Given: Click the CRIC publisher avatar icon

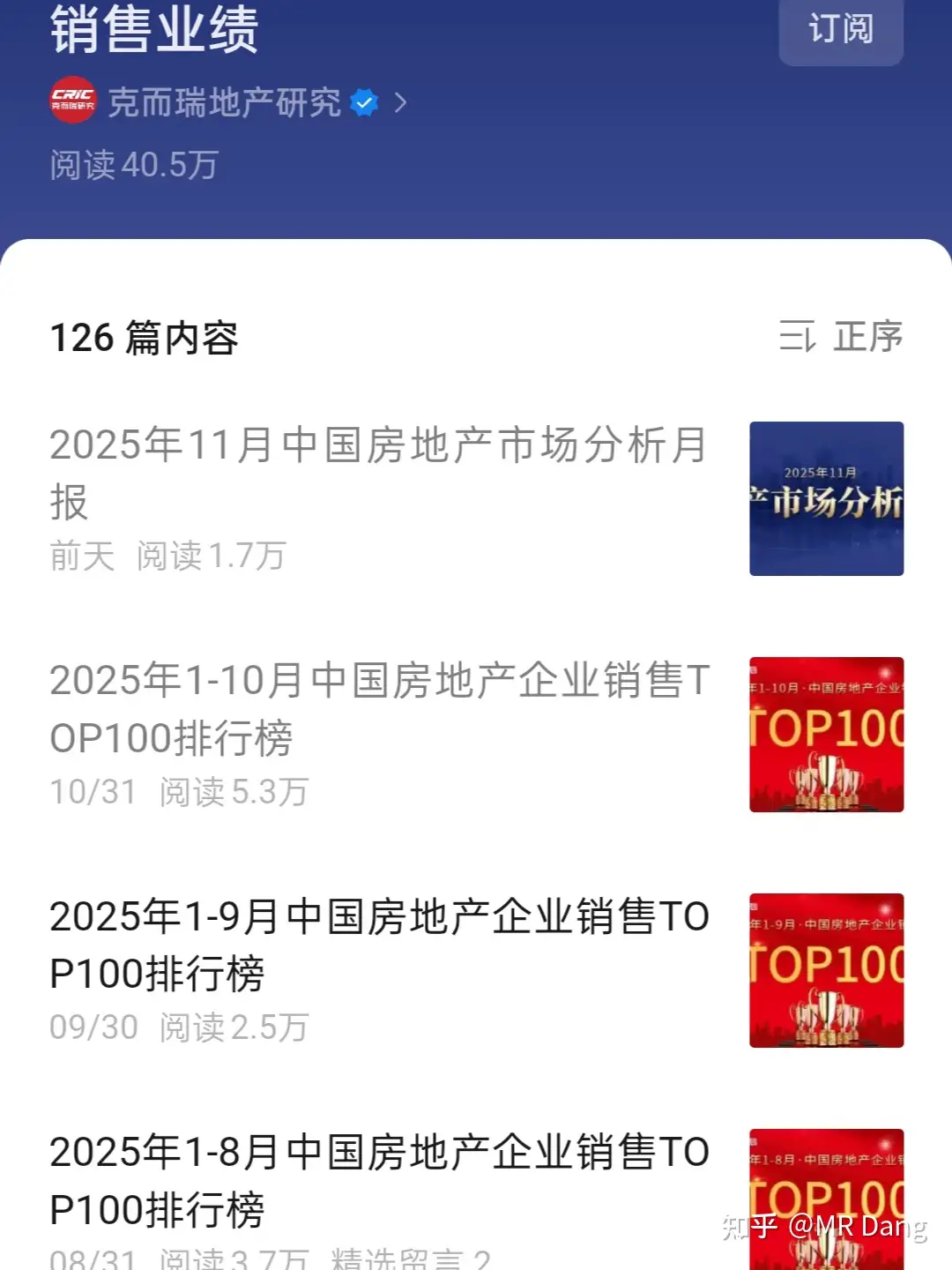Looking at the screenshot, I should click(x=72, y=101).
